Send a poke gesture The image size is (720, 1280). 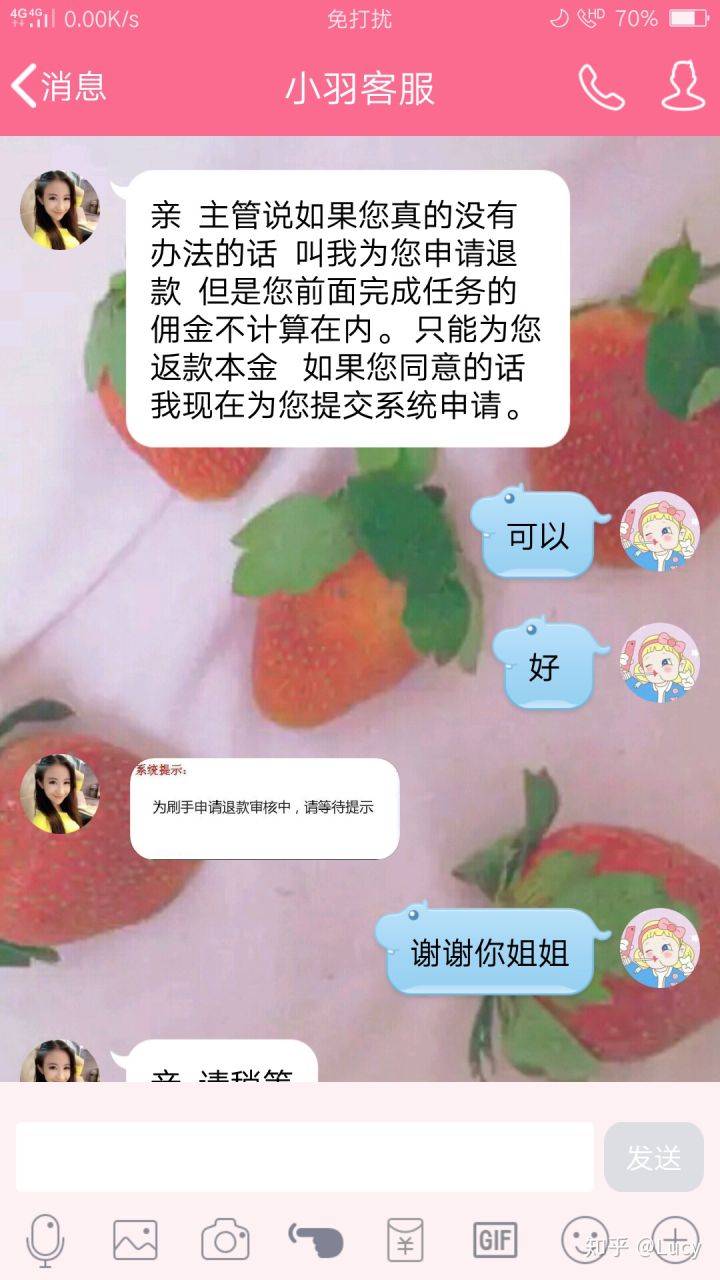(316, 1240)
